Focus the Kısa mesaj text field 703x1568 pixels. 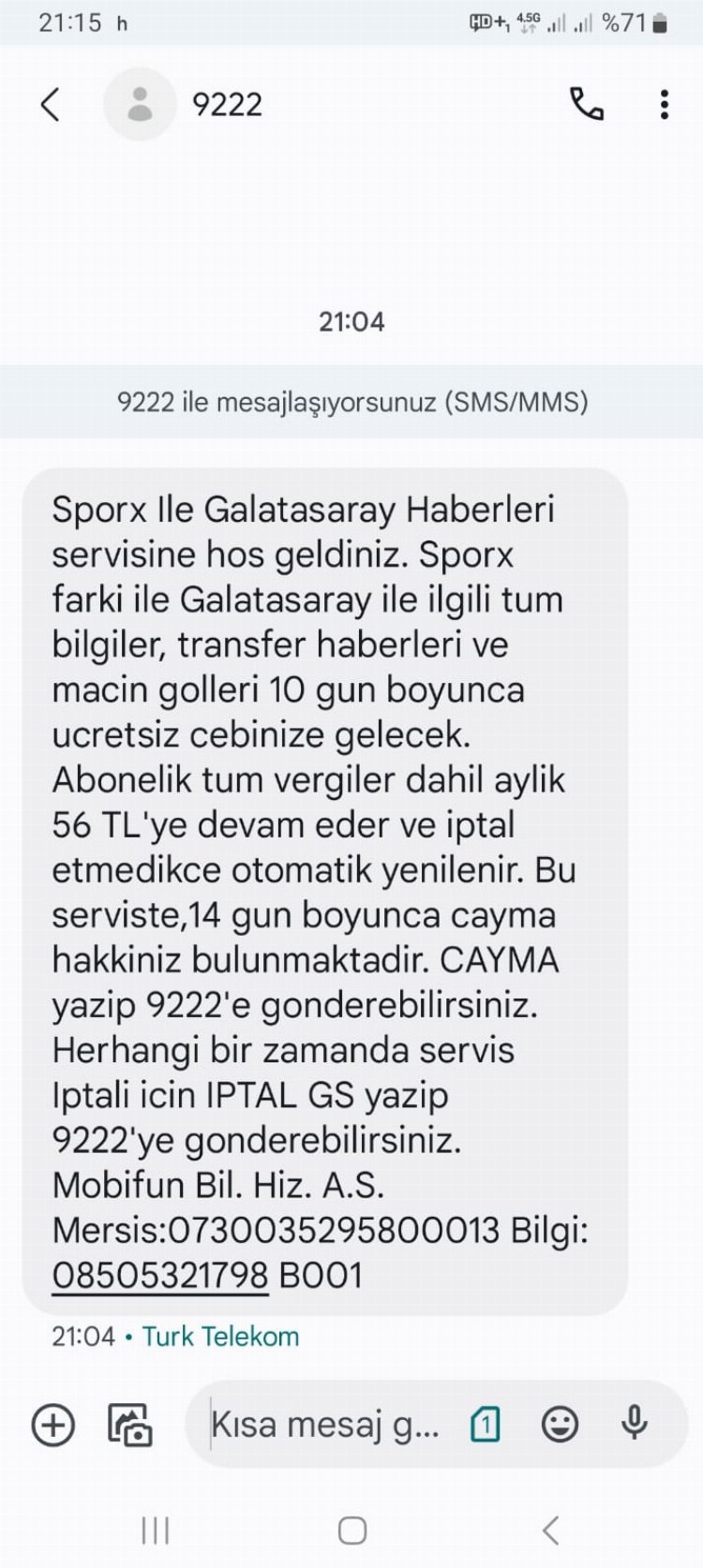323,1425
